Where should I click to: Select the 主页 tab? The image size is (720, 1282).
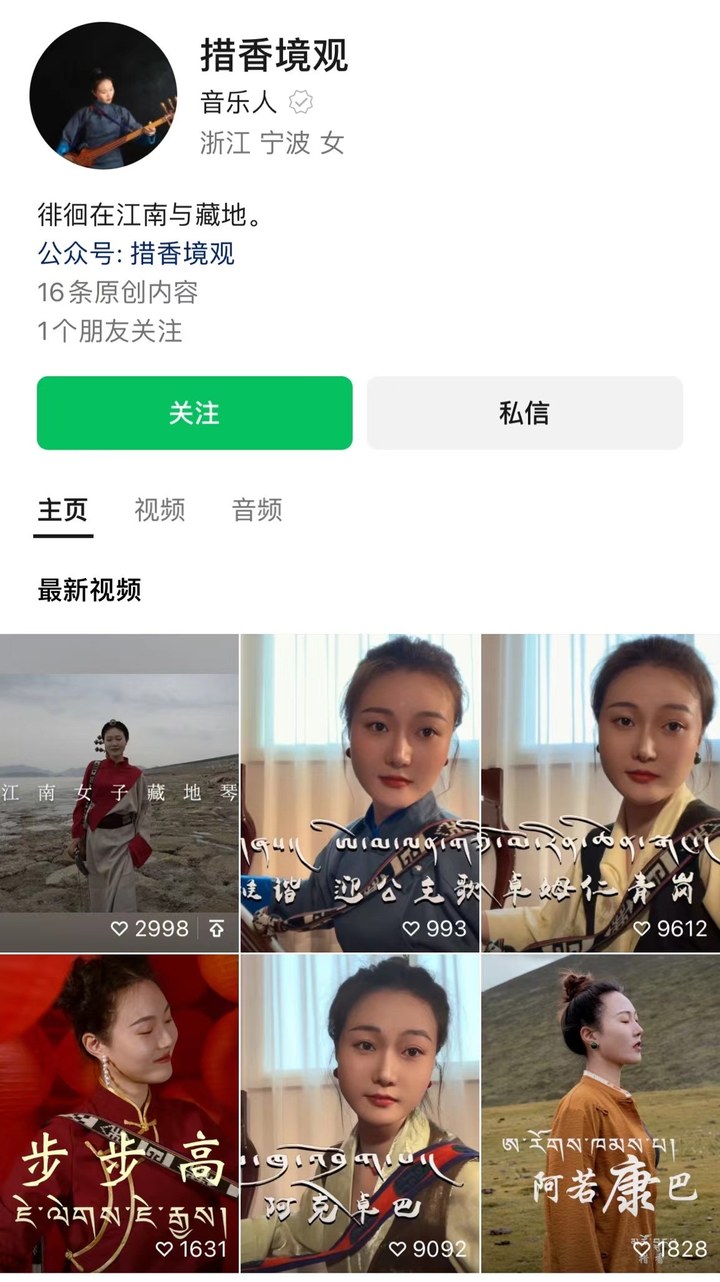click(63, 510)
